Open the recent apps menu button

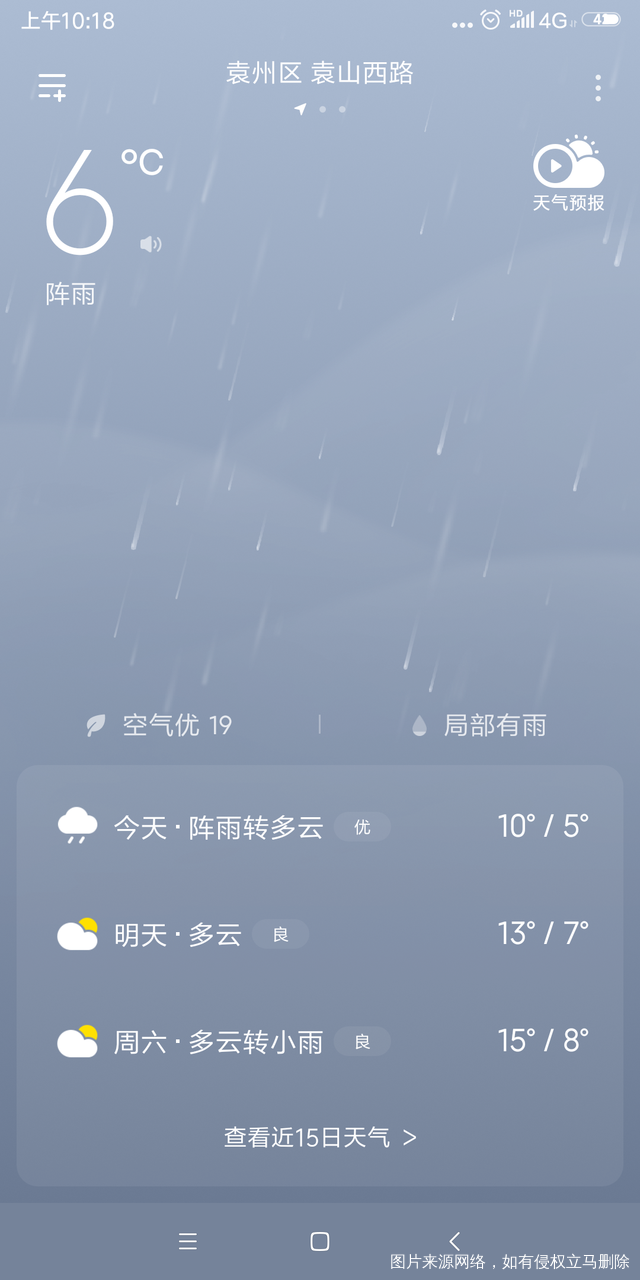[187, 1241]
